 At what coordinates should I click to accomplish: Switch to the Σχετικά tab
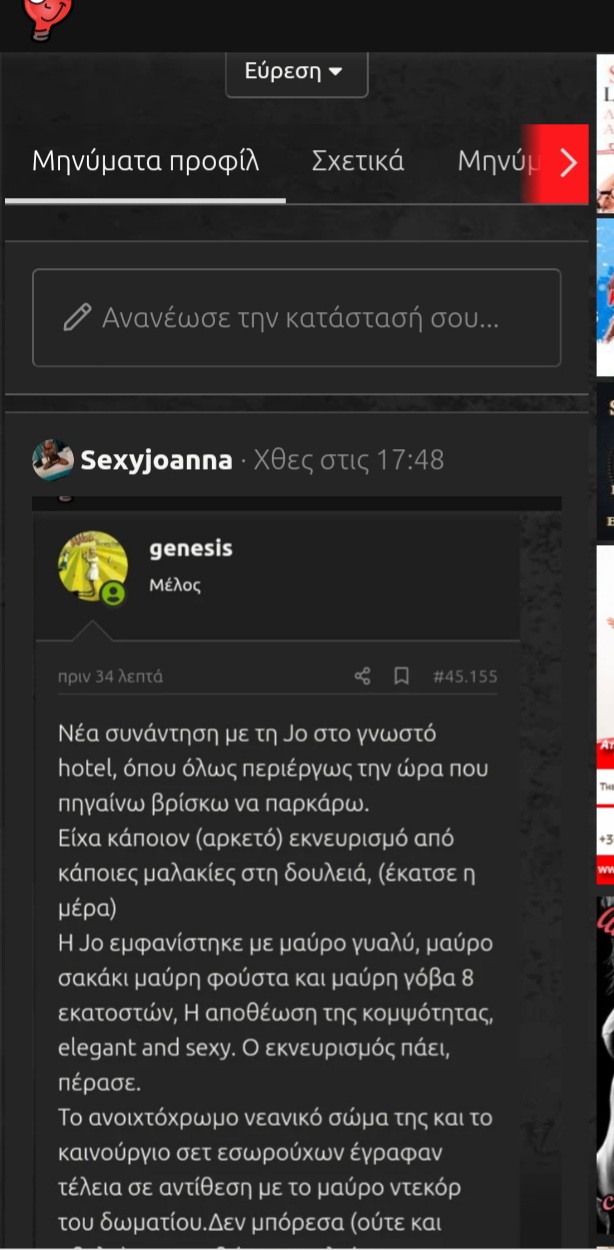point(357,162)
